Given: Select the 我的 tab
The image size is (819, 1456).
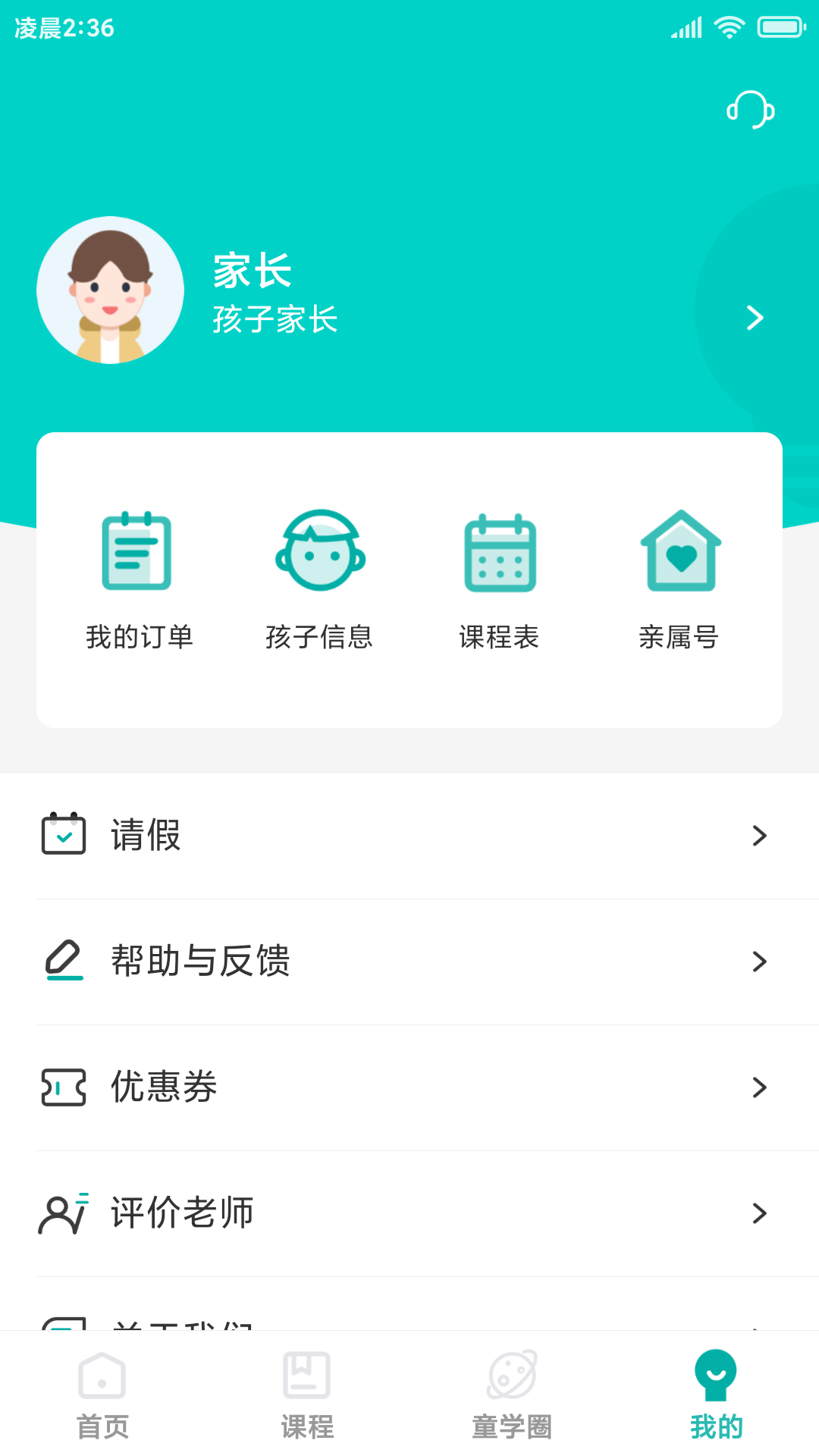Looking at the screenshot, I should point(716,1395).
